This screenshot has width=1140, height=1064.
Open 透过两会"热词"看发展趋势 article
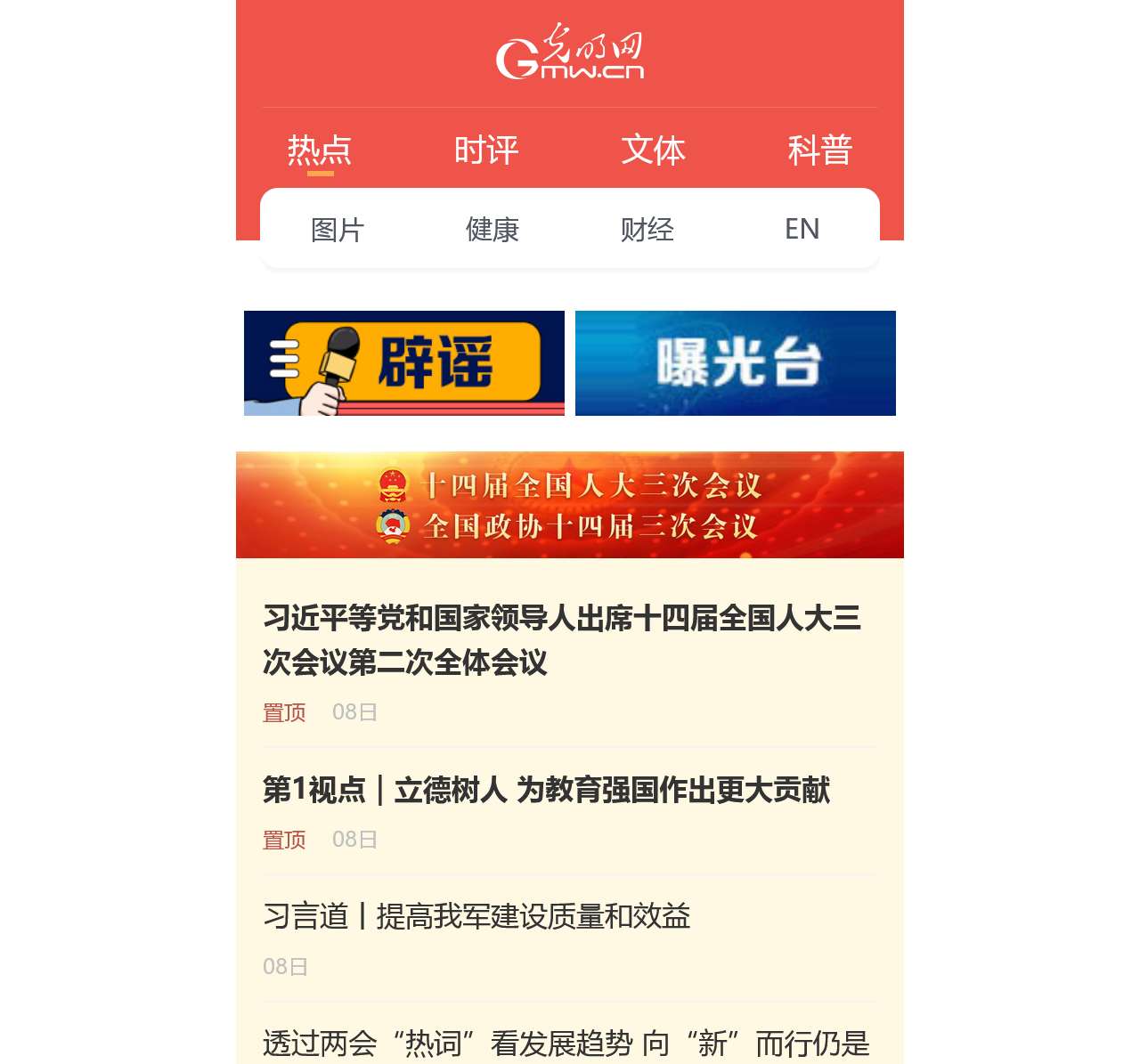(x=566, y=1044)
